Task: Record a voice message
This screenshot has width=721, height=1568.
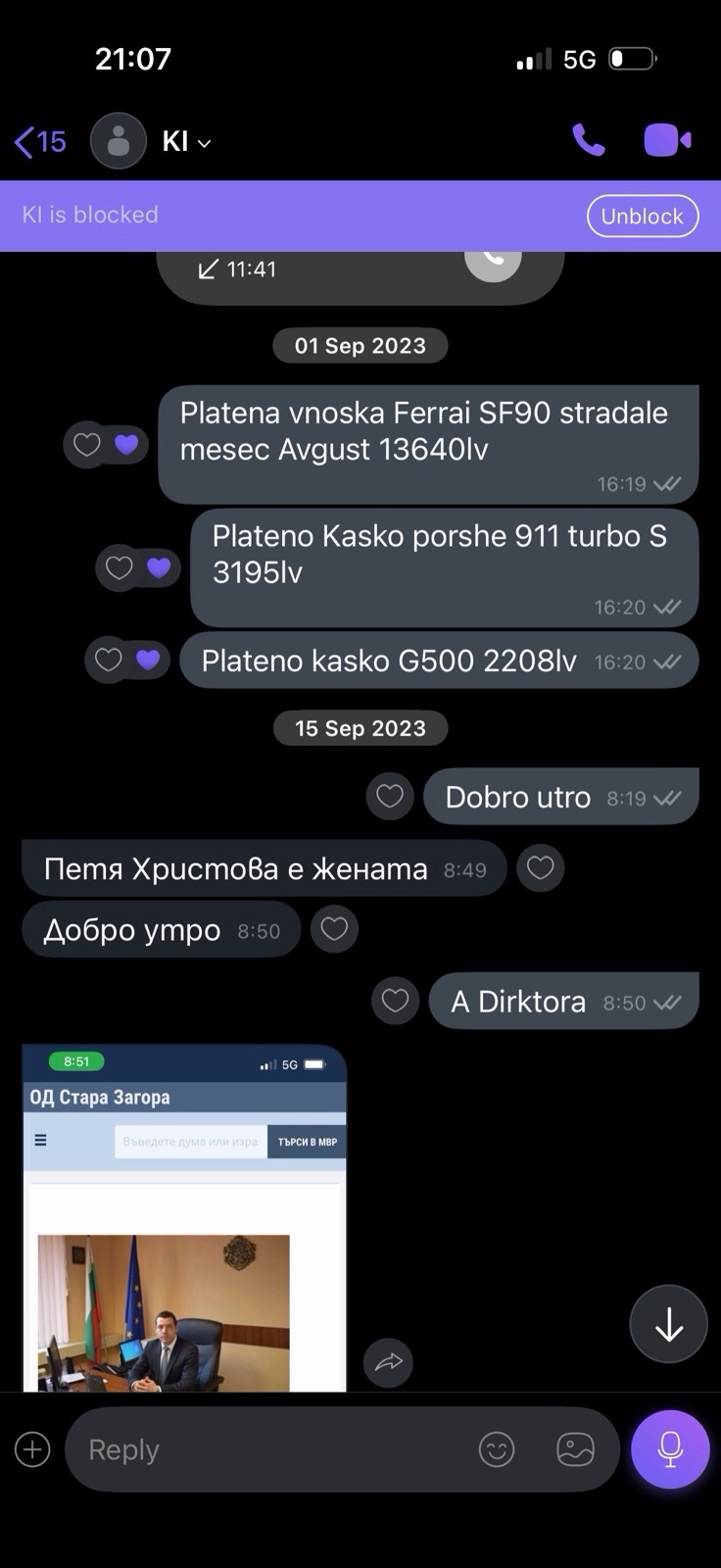Action: [x=670, y=1449]
